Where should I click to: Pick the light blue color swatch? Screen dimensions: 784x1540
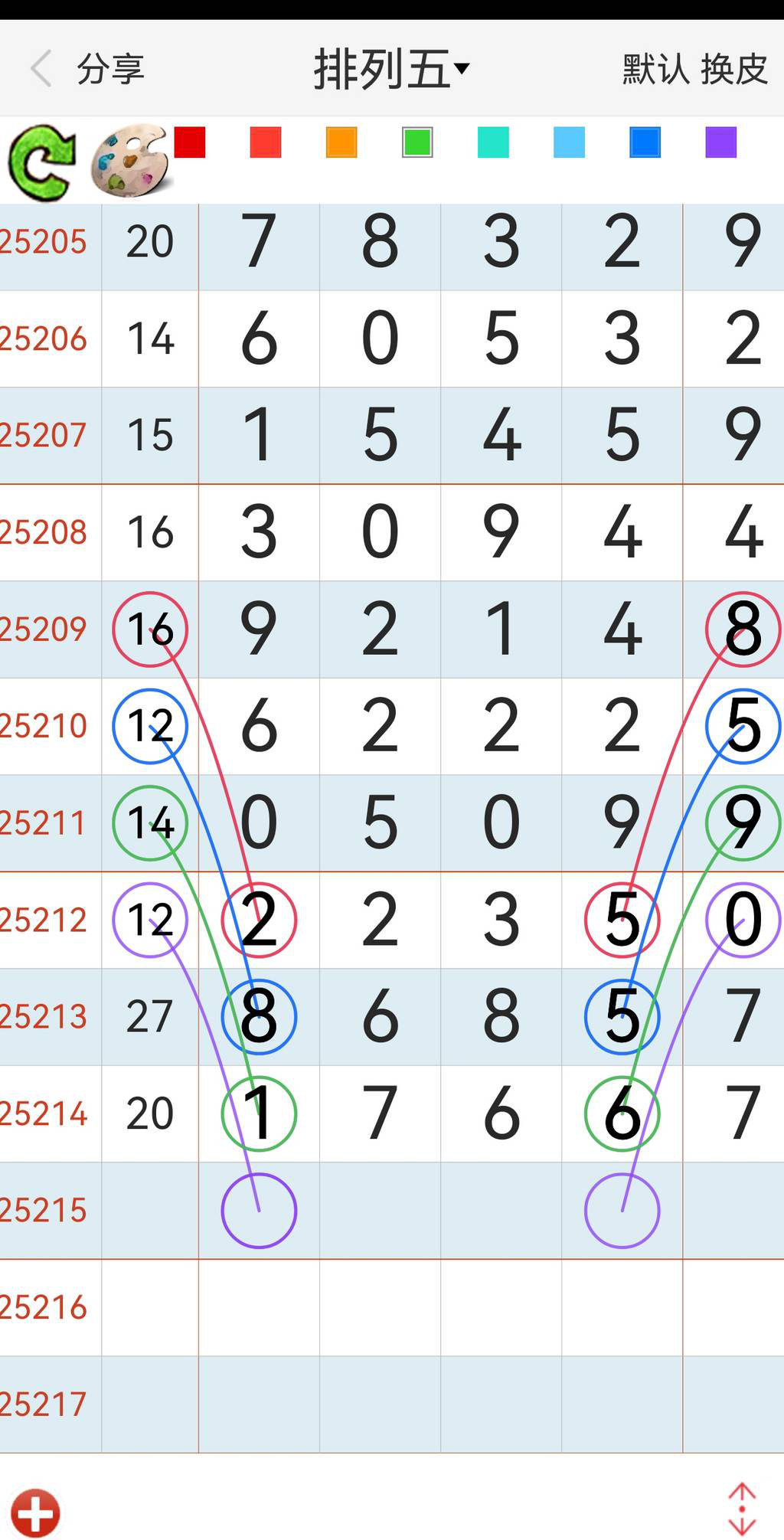click(x=569, y=142)
